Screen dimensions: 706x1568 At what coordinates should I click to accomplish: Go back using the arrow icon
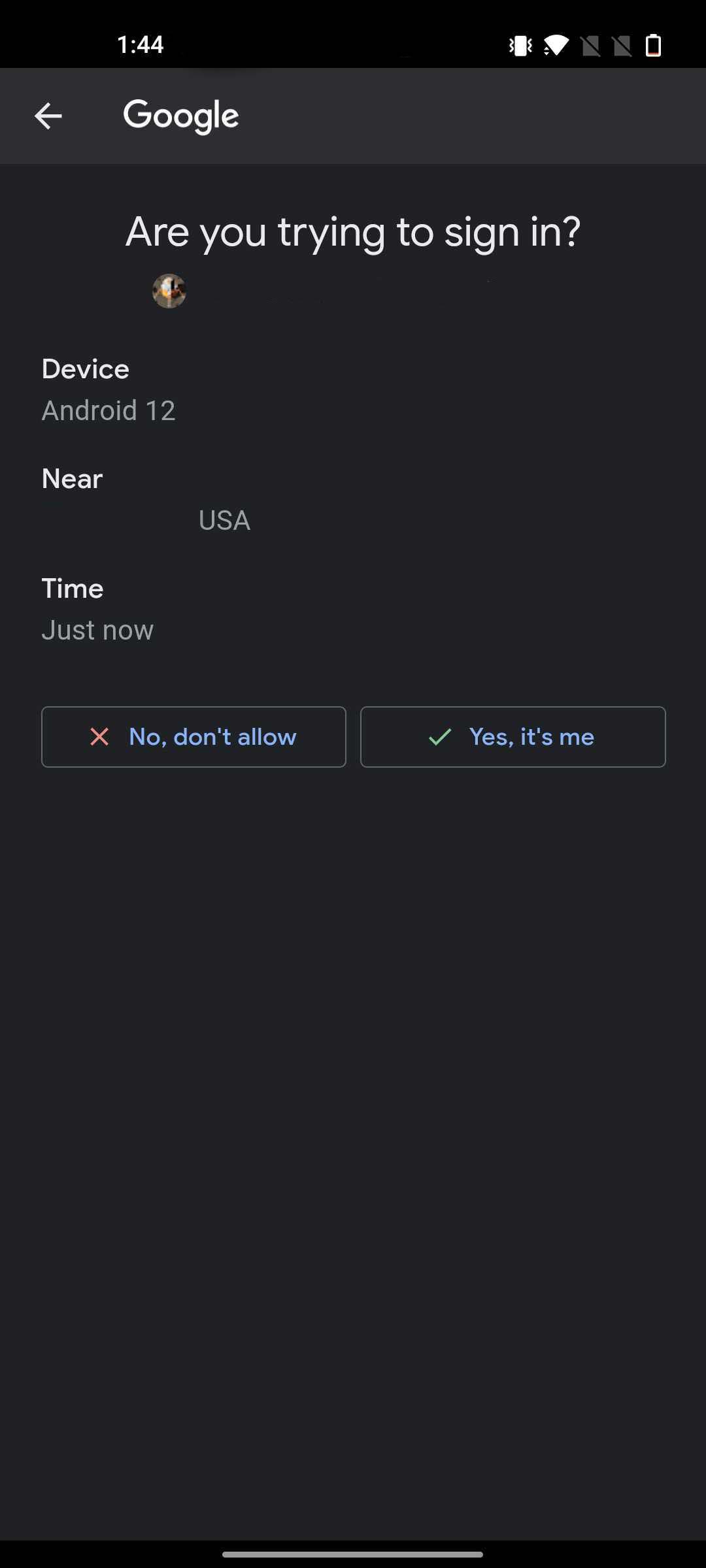(x=48, y=116)
